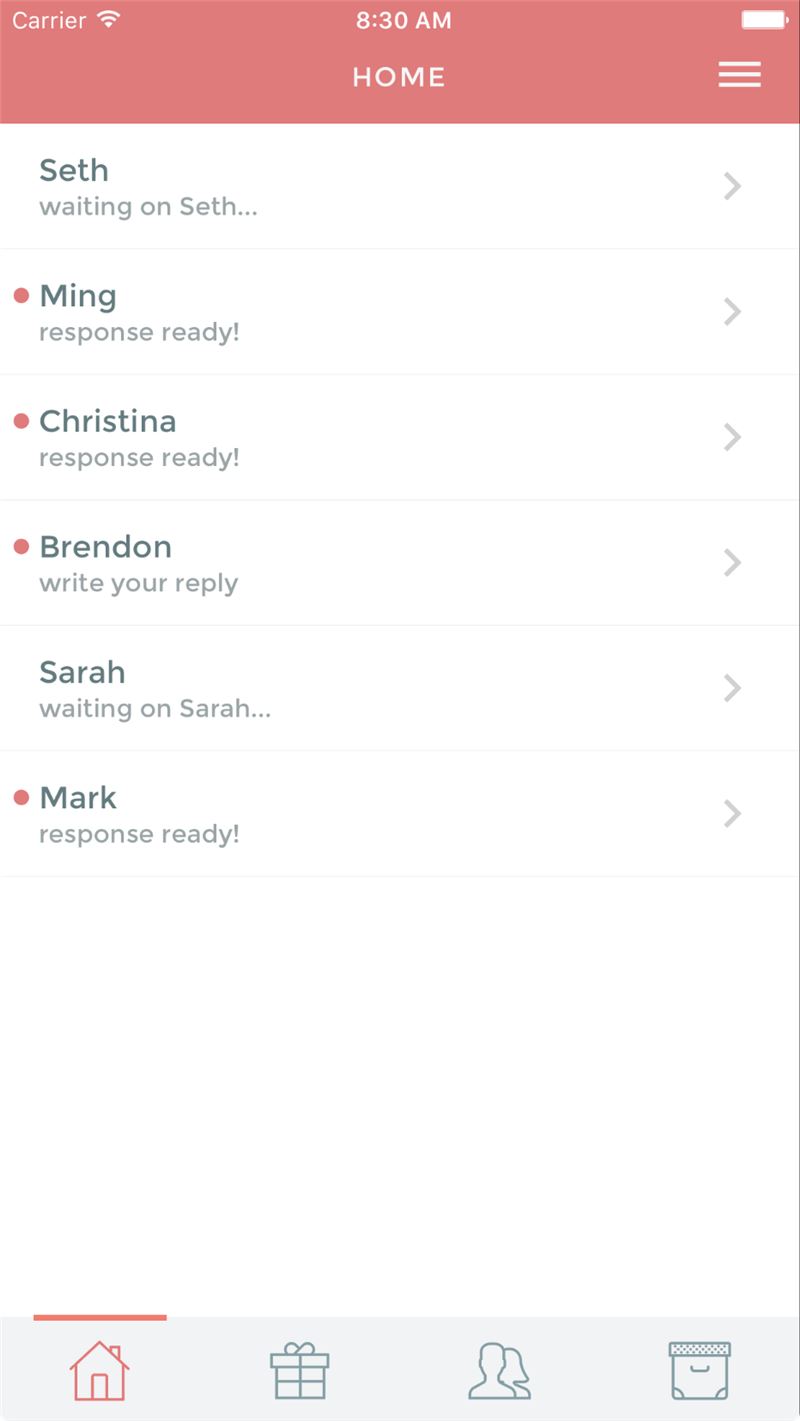Image resolution: width=800 pixels, height=1421 pixels.
Task: Select the home tab
Action: coord(100,1370)
